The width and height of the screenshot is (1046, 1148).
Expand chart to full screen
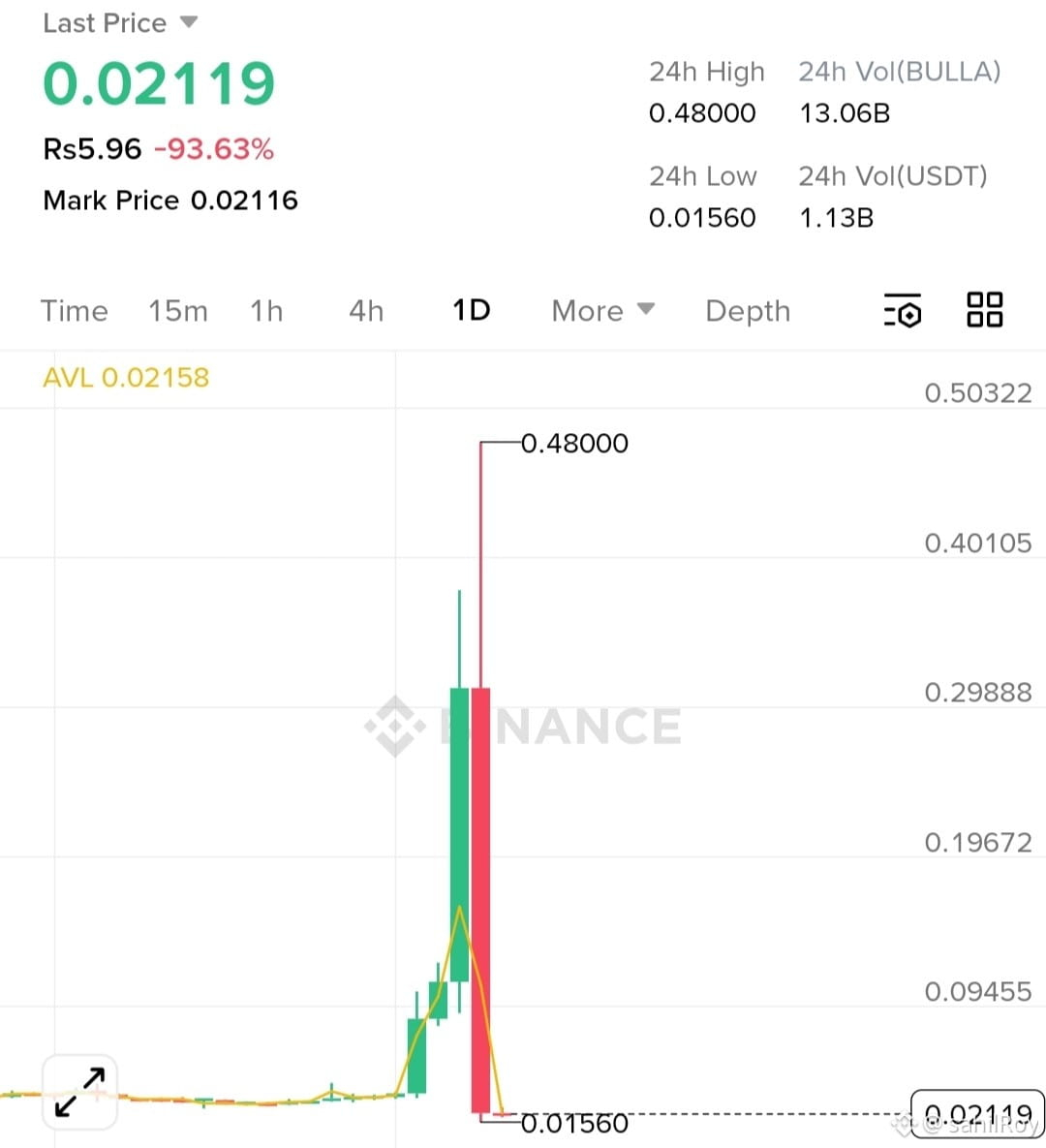click(79, 1092)
